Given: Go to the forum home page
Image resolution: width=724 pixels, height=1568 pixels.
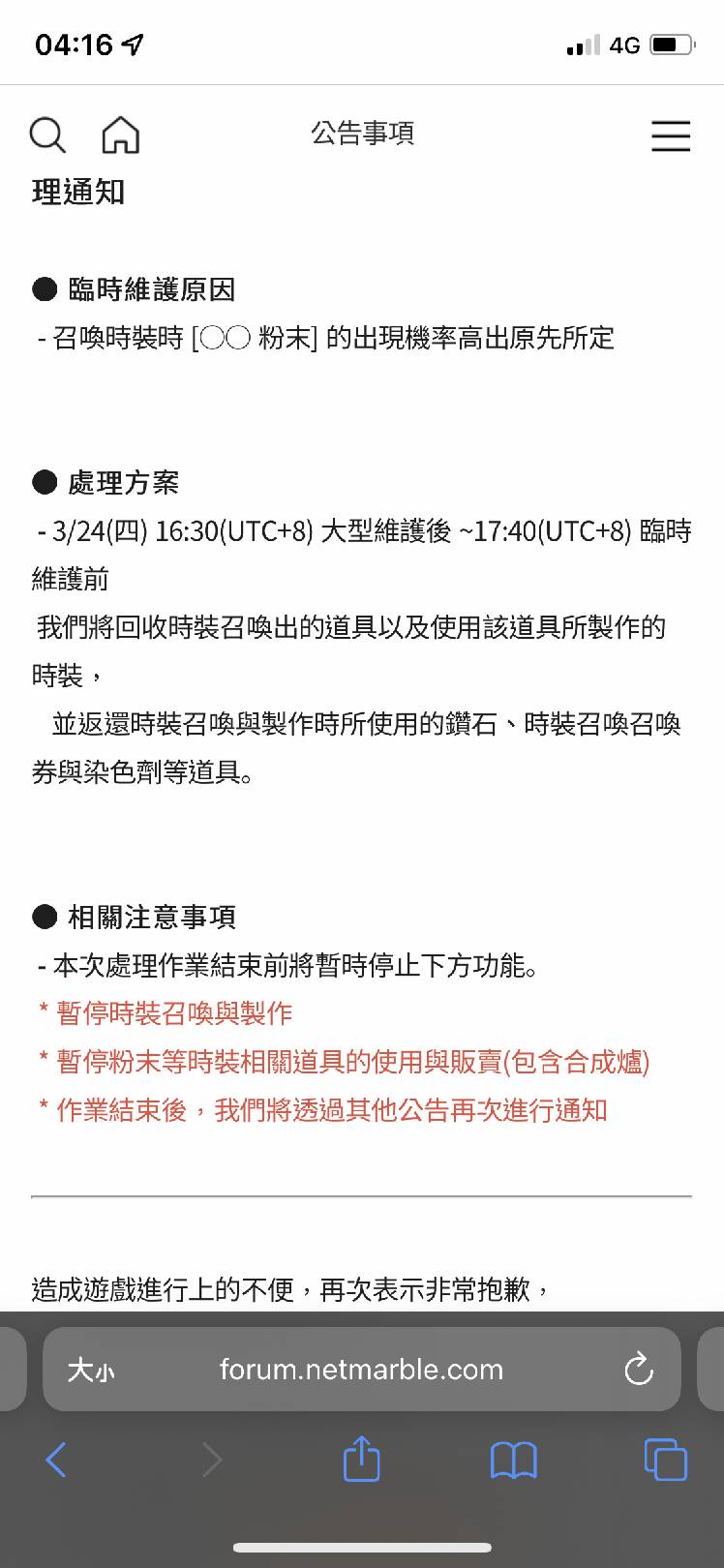Looking at the screenshot, I should pos(121,136).
